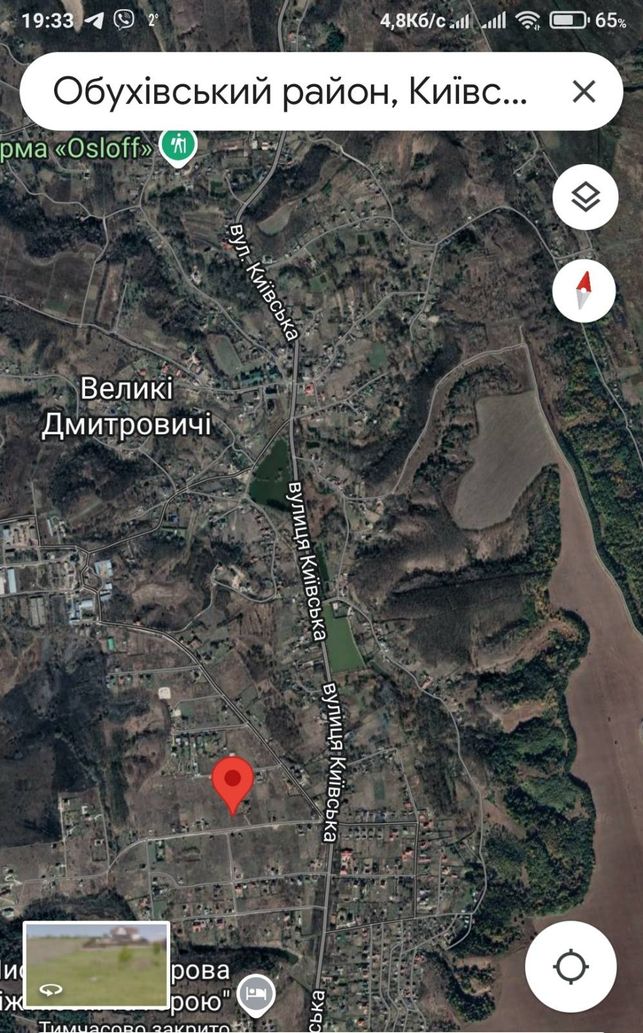Open the hotel marker labeled Тимчасово закрито
Screen dimensions: 643x1033
(256, 993)
